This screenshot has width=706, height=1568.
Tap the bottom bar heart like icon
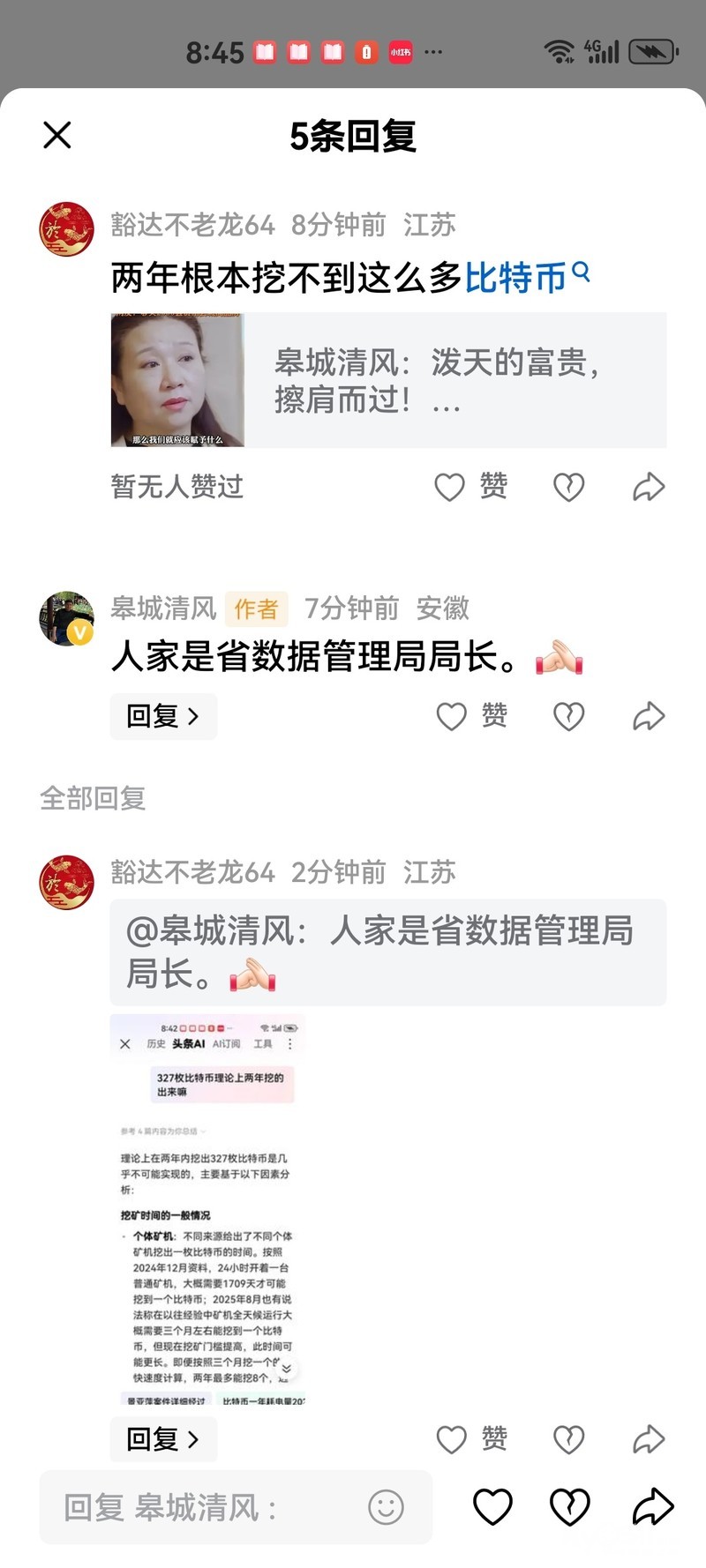tap(492, 1507)
